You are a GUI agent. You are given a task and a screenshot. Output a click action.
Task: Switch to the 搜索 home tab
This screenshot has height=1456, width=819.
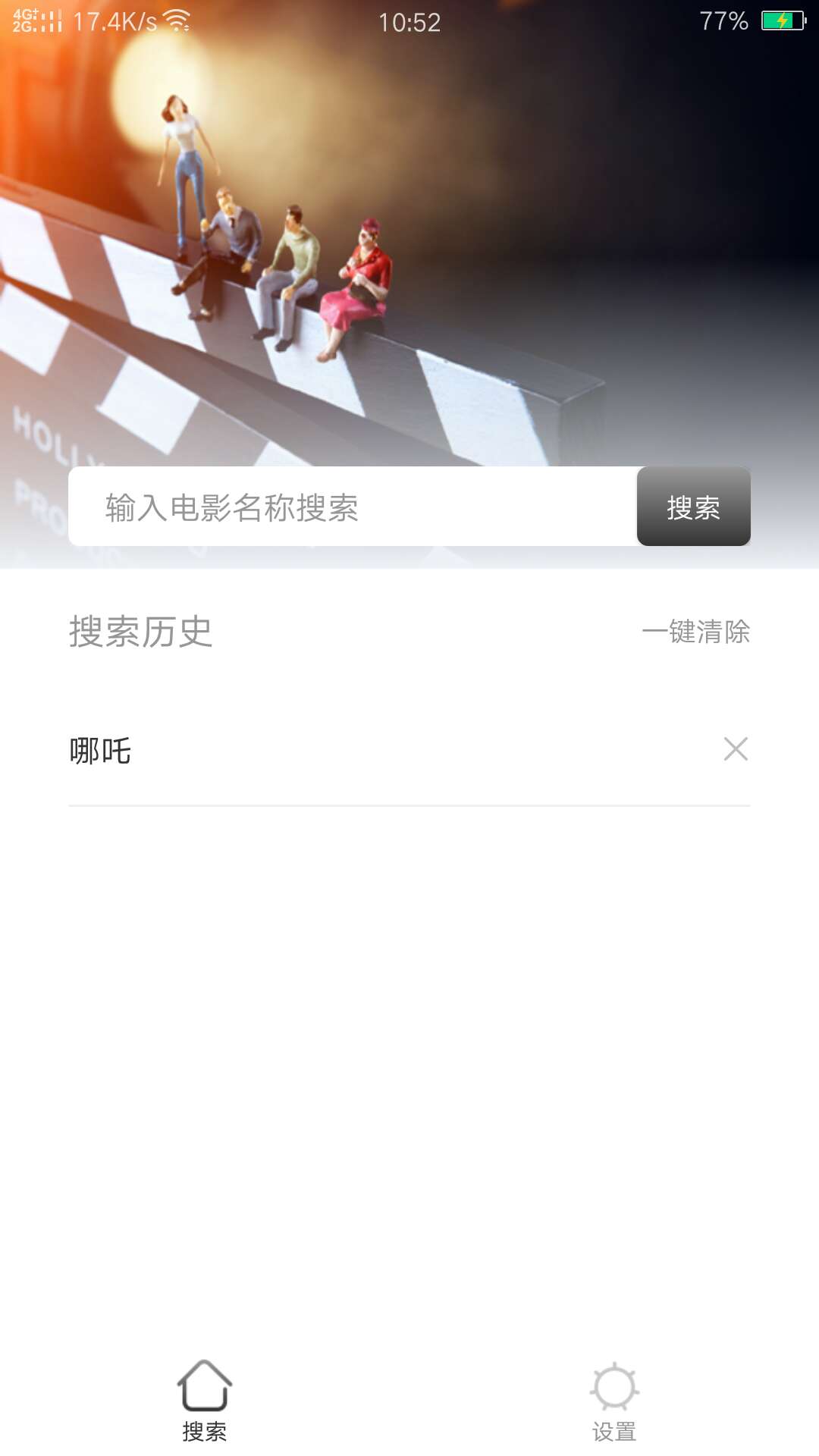[205, 1400]
